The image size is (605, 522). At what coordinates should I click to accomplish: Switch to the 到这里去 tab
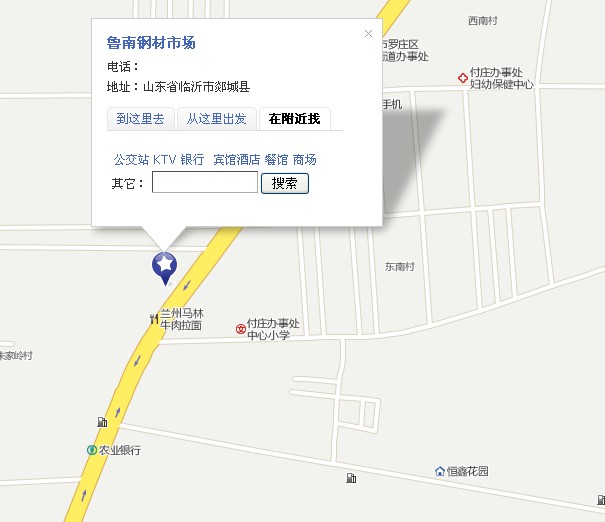tap(140, 119)
